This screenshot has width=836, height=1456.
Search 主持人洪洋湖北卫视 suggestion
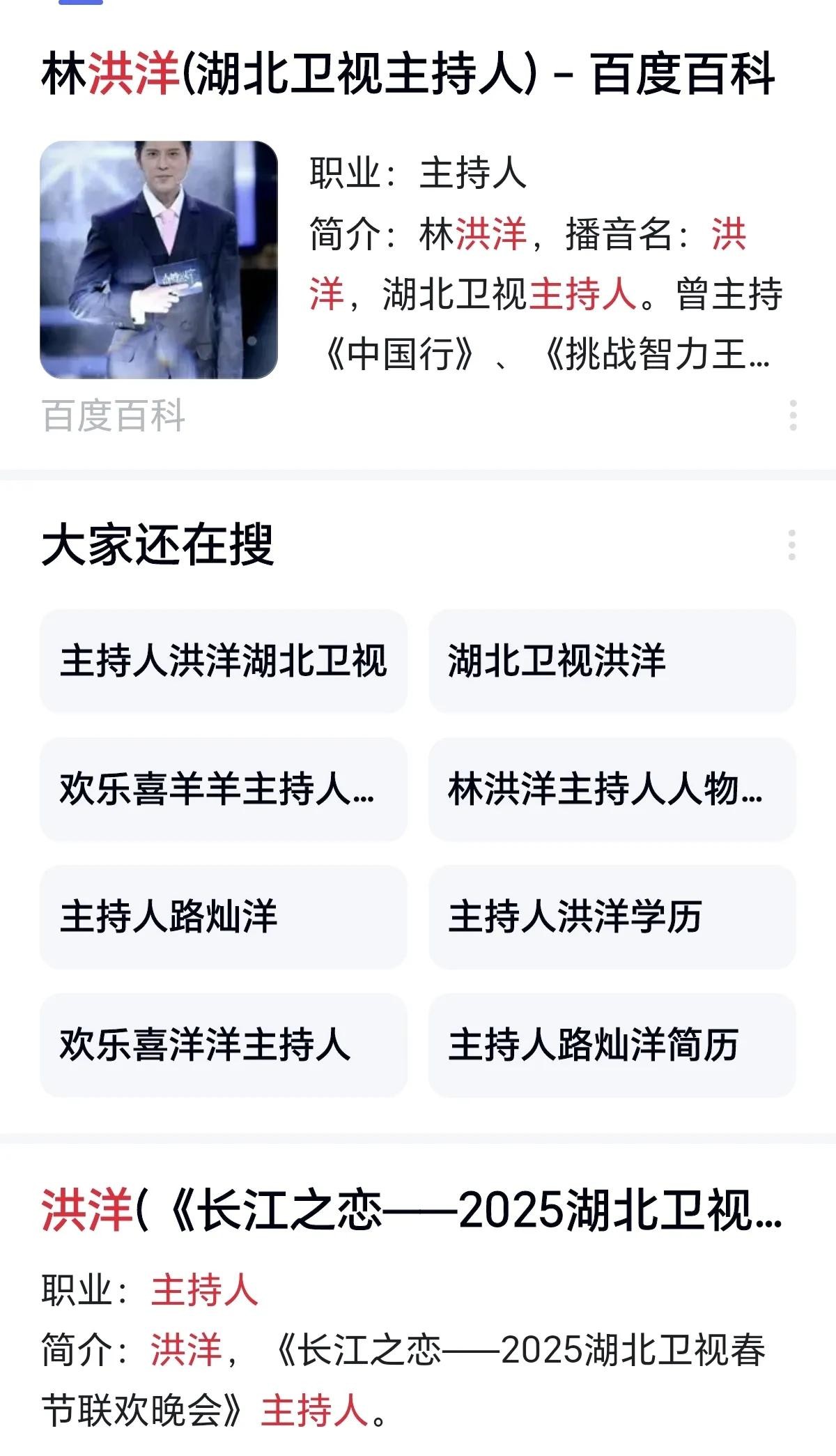[x=224, y=661]
